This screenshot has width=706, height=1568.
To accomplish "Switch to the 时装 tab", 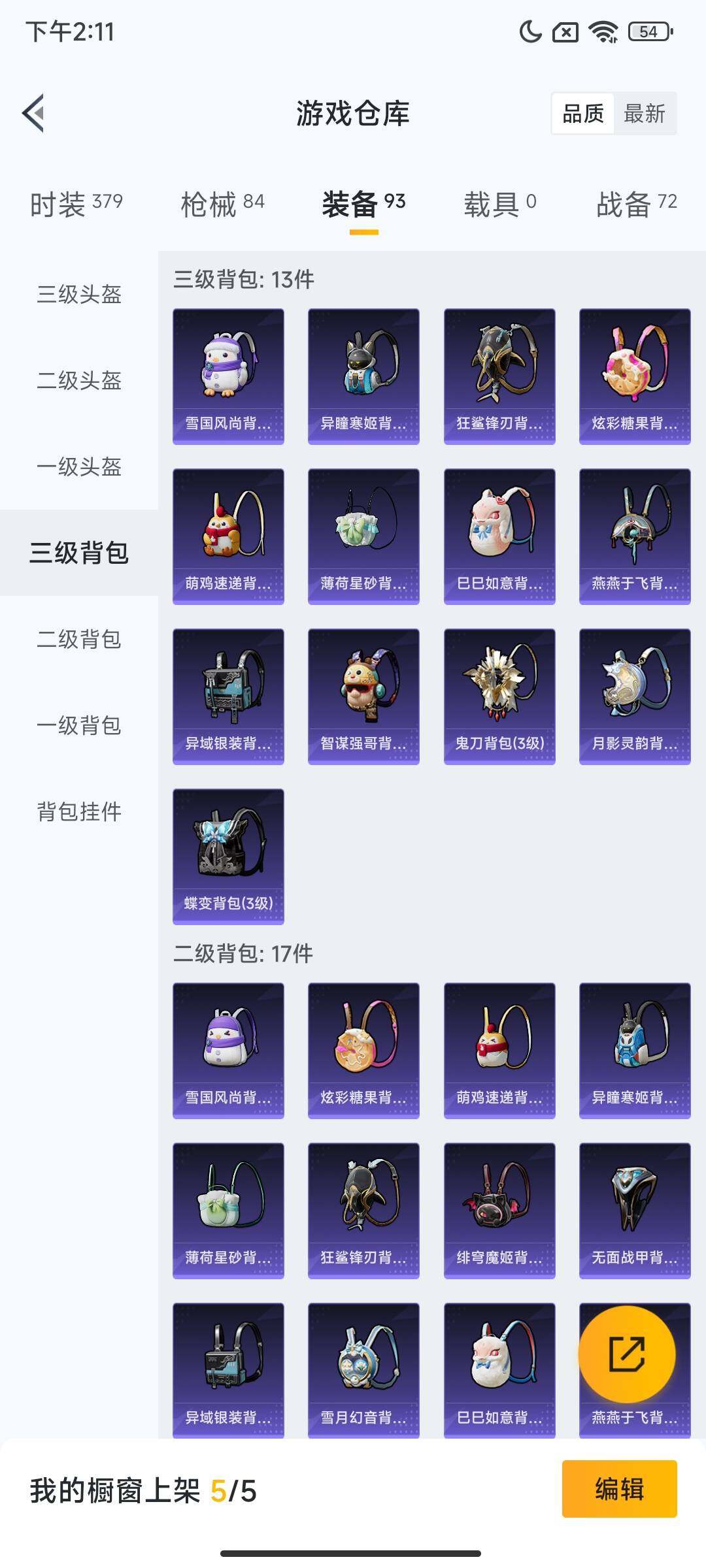I will pyautogui.click(x=76, y=204).
